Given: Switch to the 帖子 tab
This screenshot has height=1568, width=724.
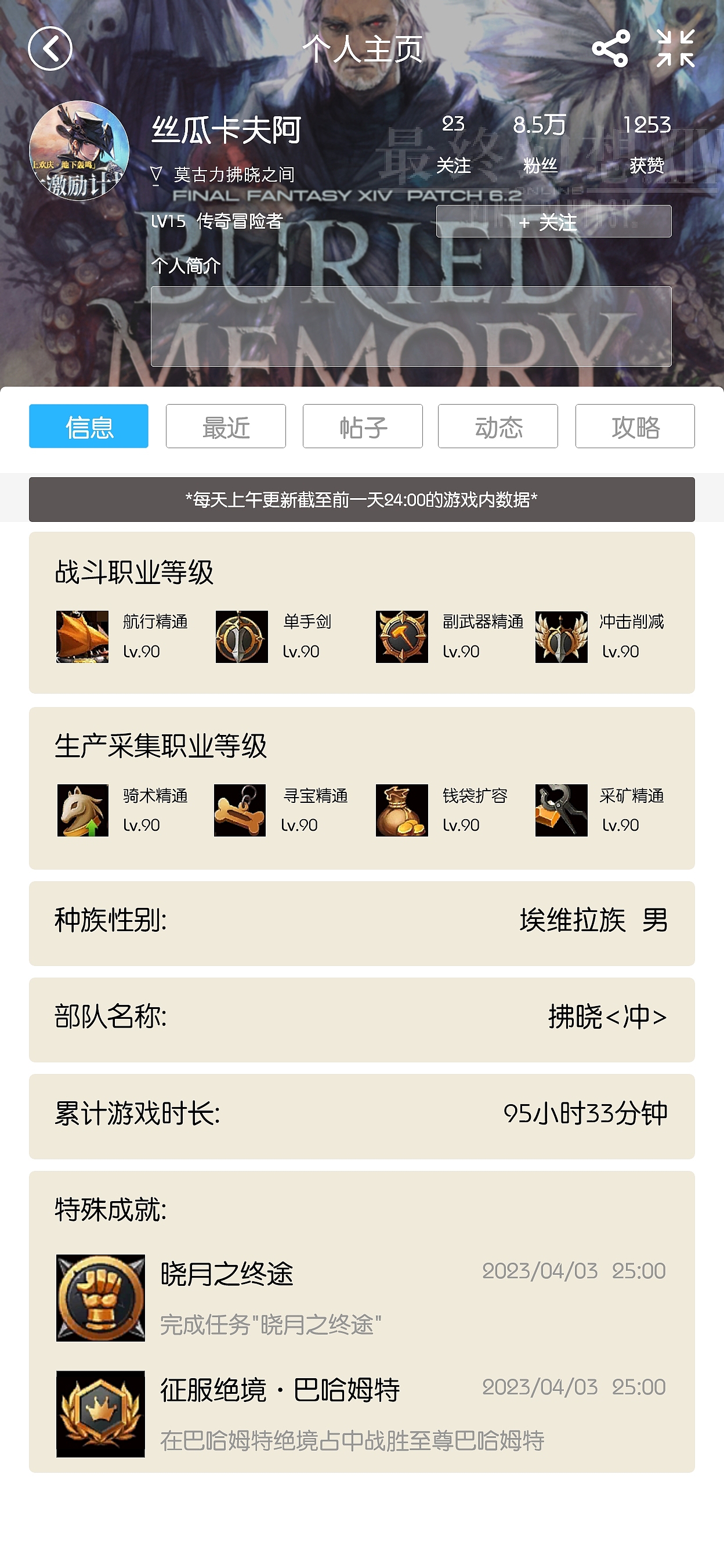Looking at the screenshot, I should pos(363,427).
